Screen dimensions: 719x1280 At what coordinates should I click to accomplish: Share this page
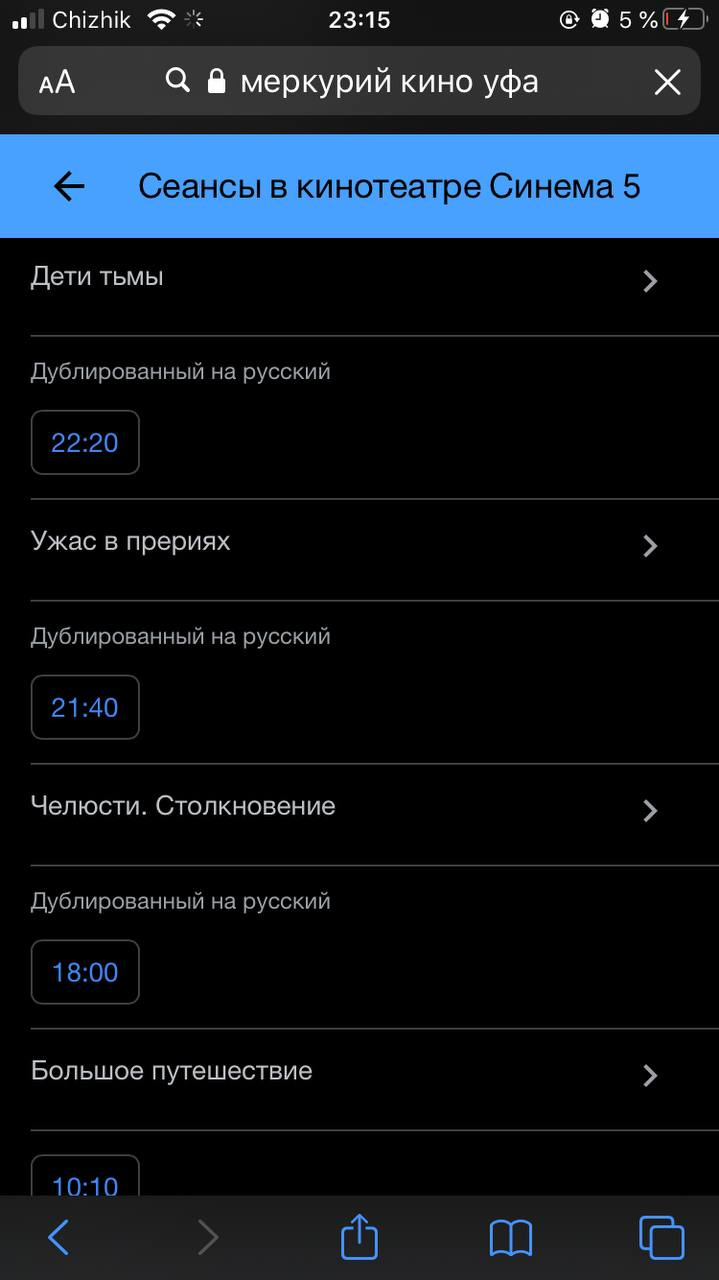(x=359, y=1236)
